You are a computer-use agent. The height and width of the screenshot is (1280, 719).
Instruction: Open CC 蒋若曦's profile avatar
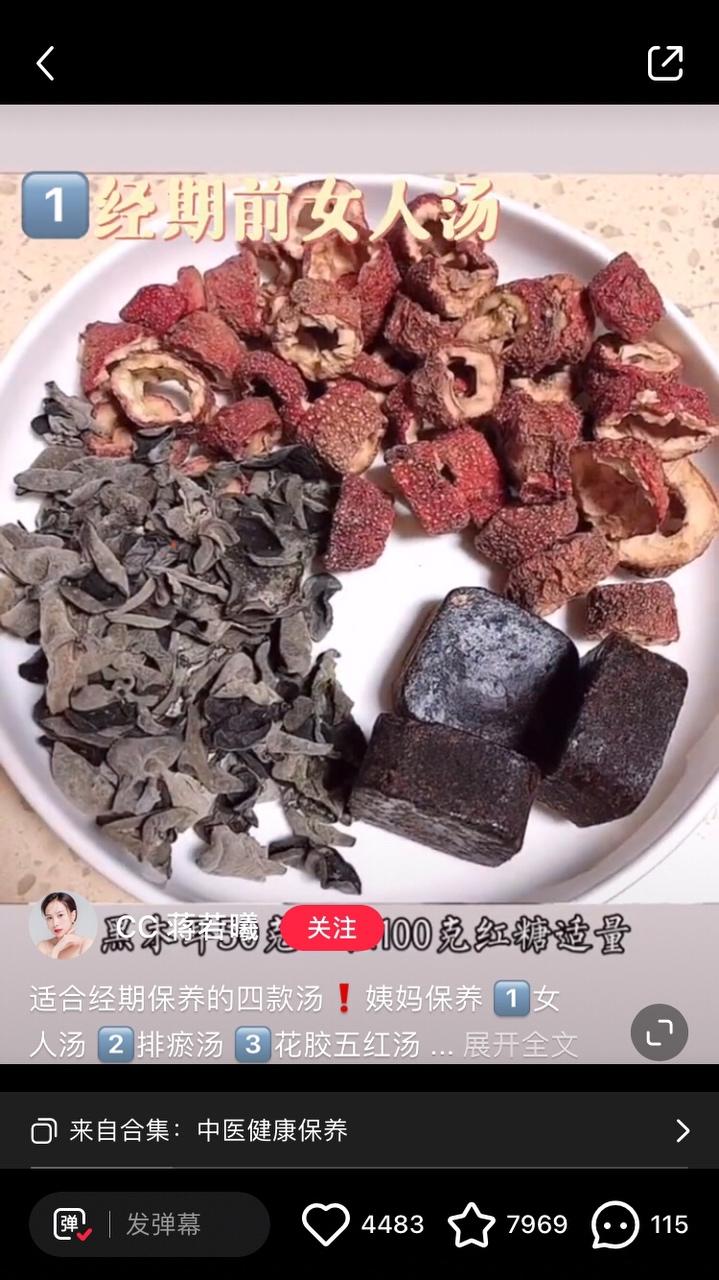tap(63, 925)
